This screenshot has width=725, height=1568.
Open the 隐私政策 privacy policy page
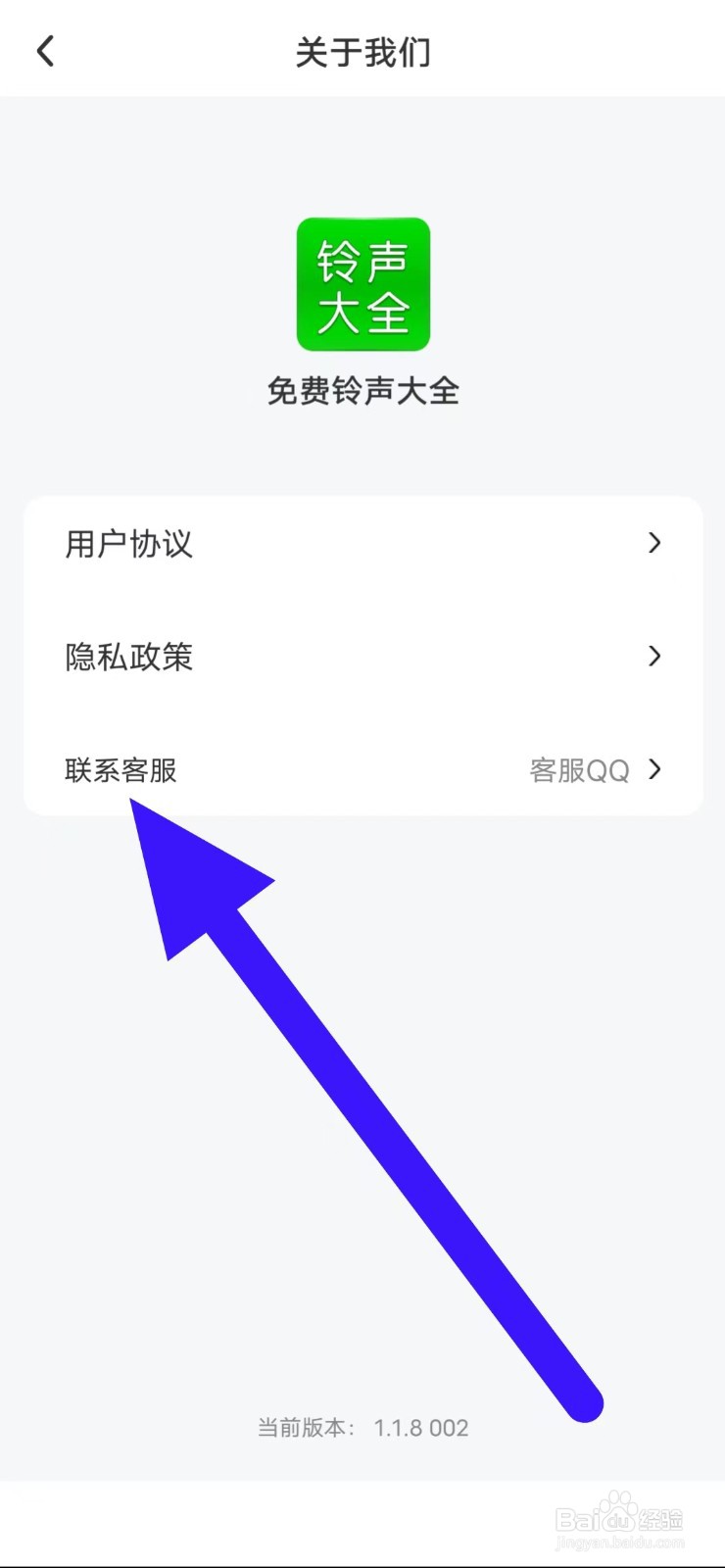130,657
